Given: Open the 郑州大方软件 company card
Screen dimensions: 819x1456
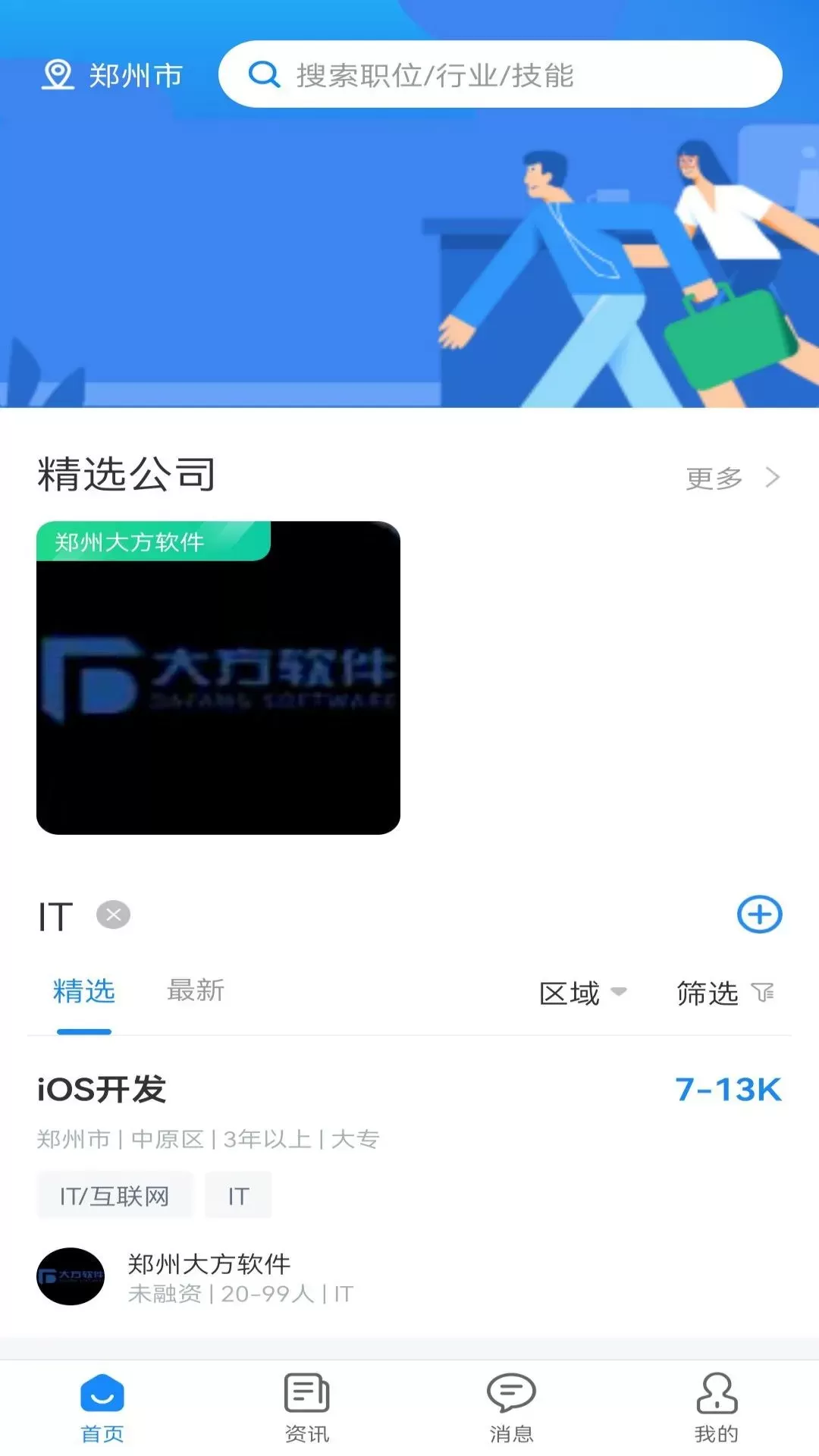Looking at the screenshot, I should [218, 678].
